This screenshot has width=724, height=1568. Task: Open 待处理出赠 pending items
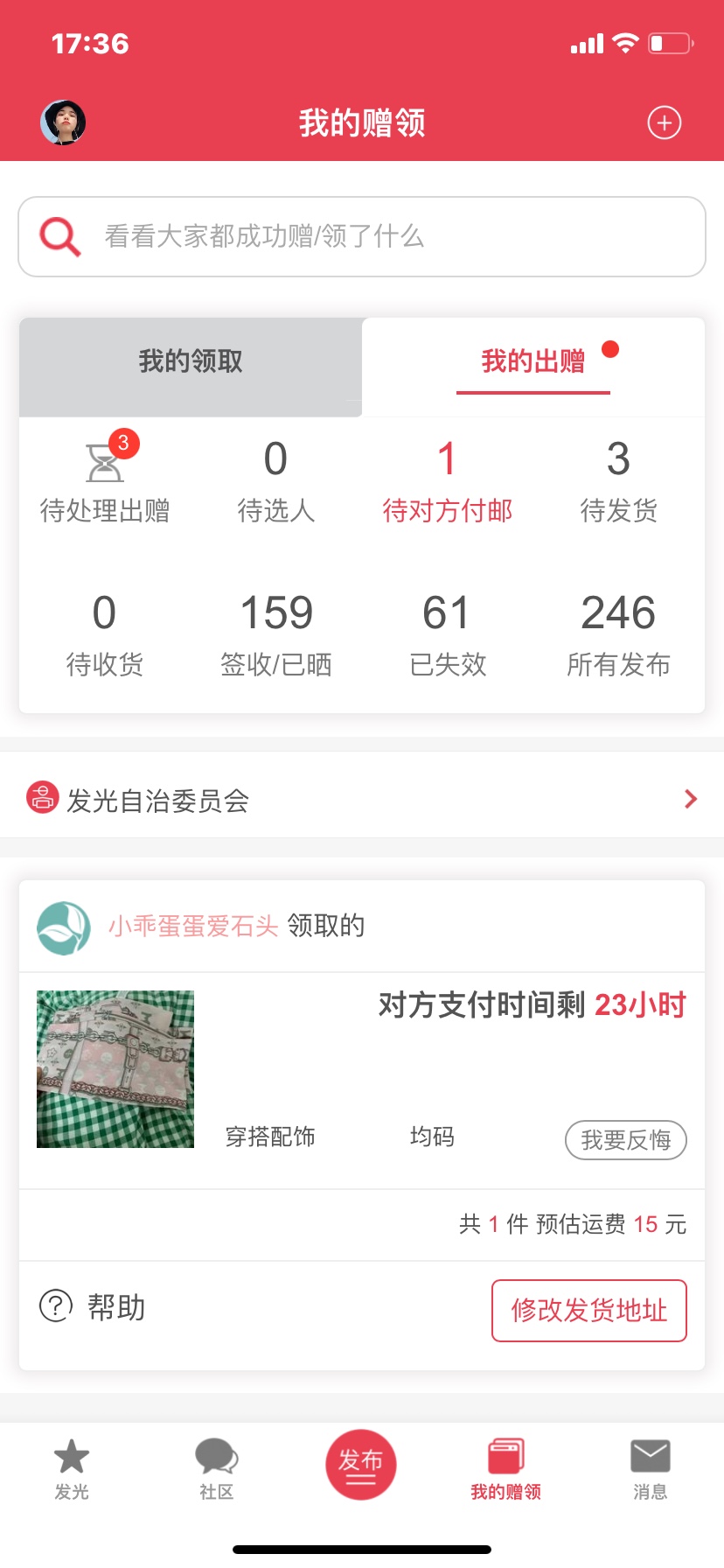(105, 479)
